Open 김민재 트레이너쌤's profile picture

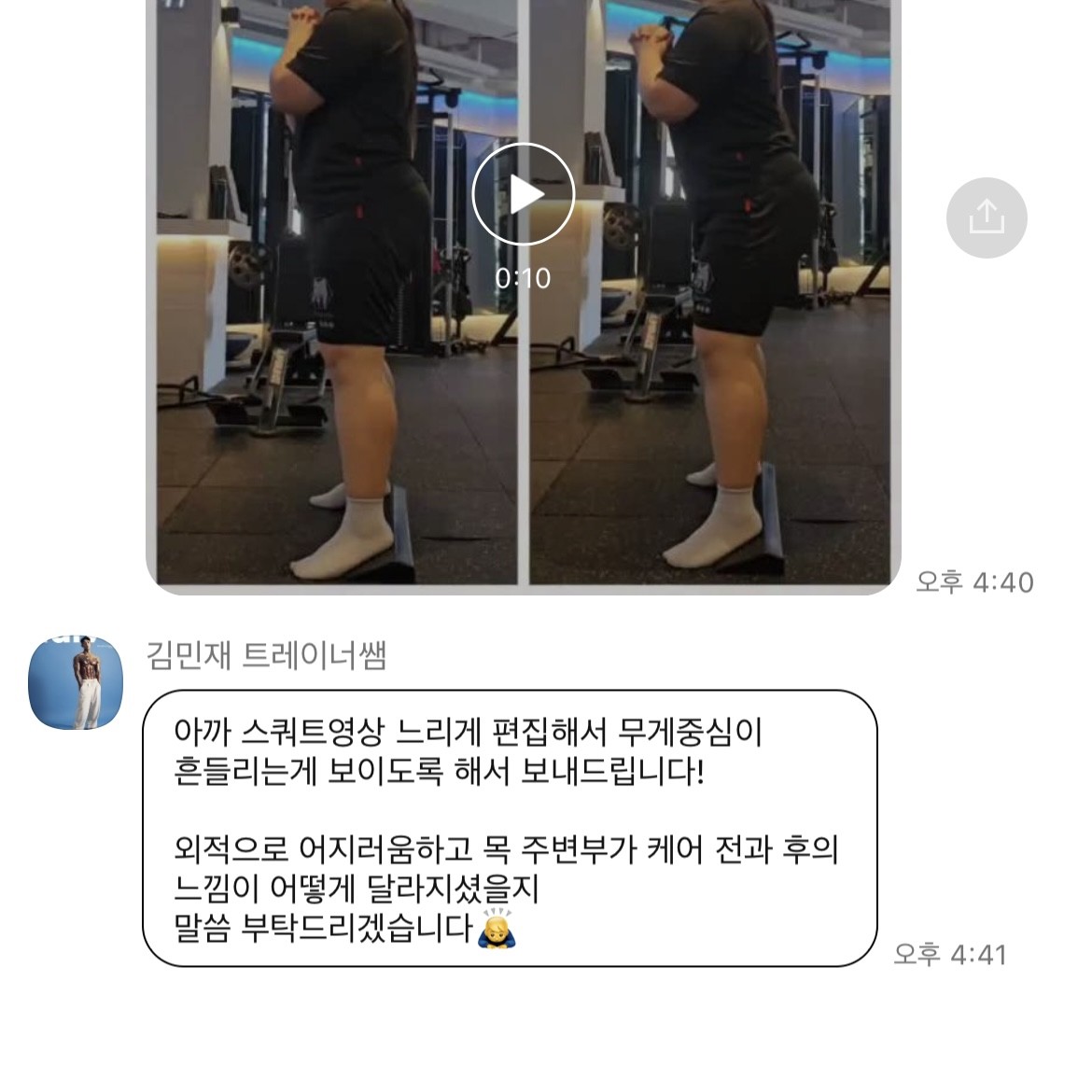point(76,683)
